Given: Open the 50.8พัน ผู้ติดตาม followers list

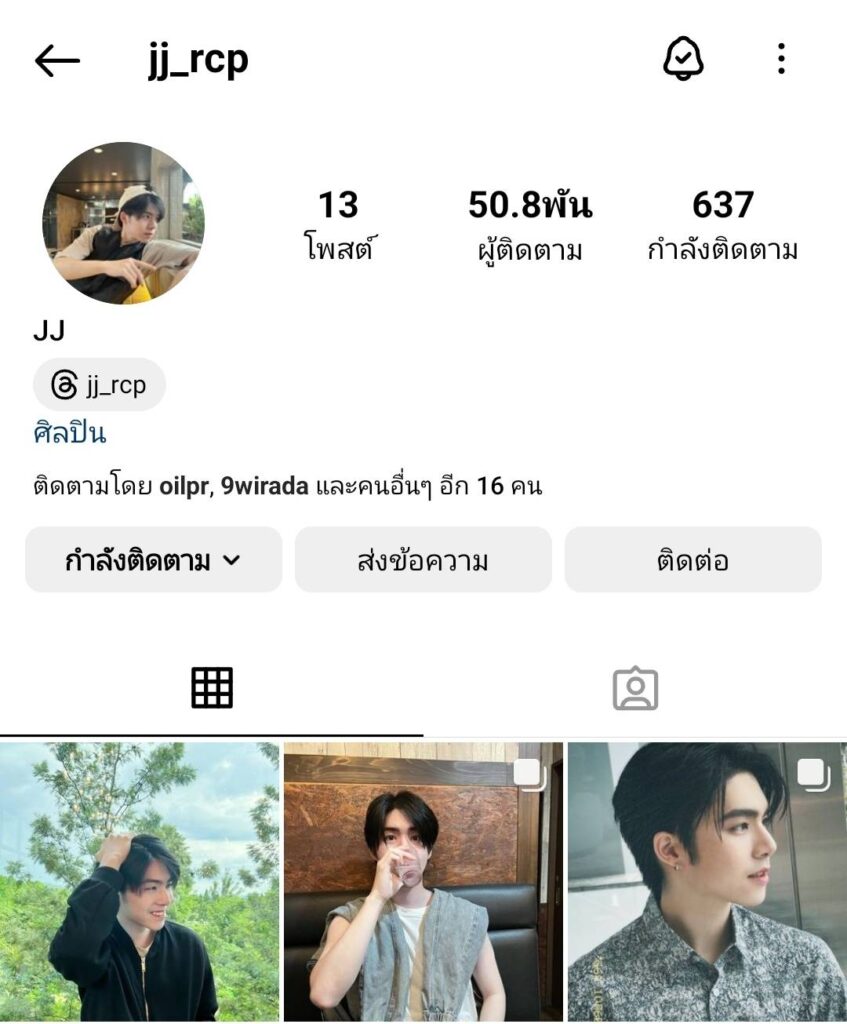Looking at the screenshot, I should [x=530, y=225].
